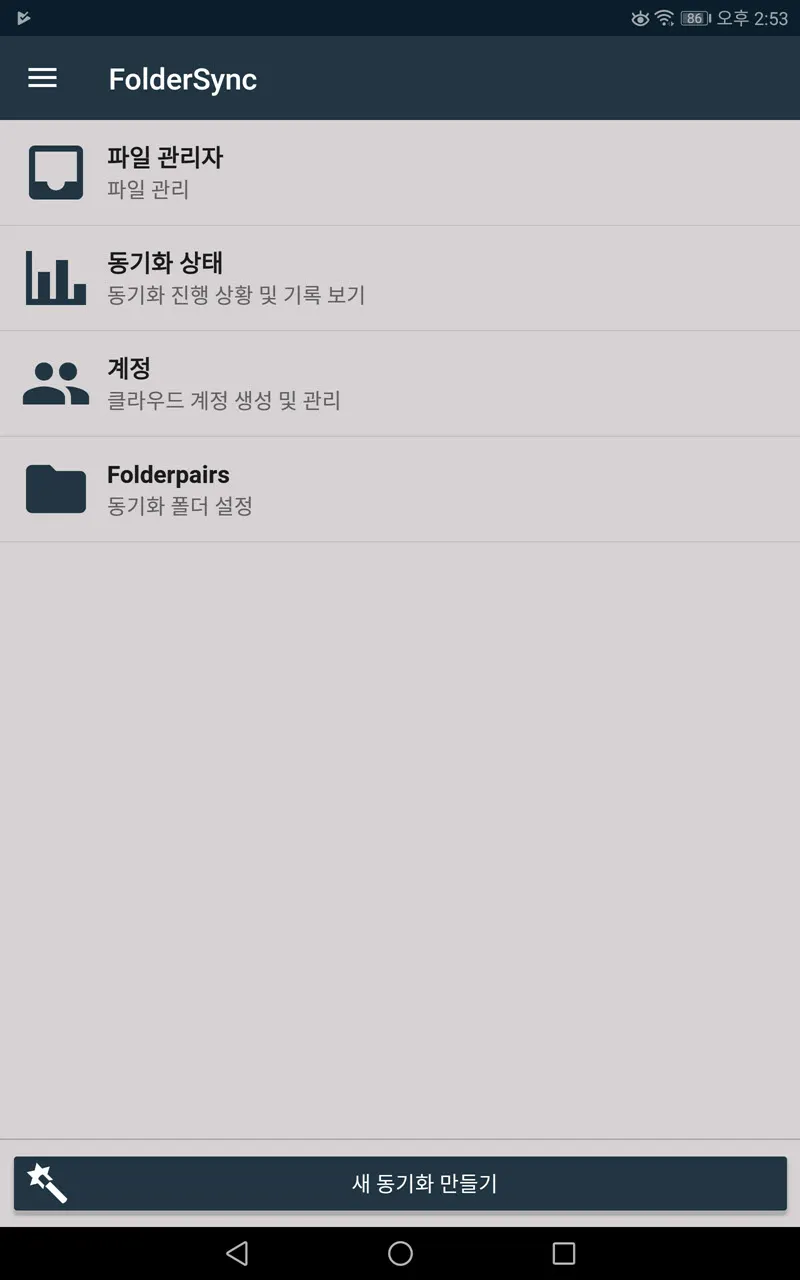The image size is (800, 1280).
Task: Tap the Folderpairs folder icon
Action: (x=55, y=488)
